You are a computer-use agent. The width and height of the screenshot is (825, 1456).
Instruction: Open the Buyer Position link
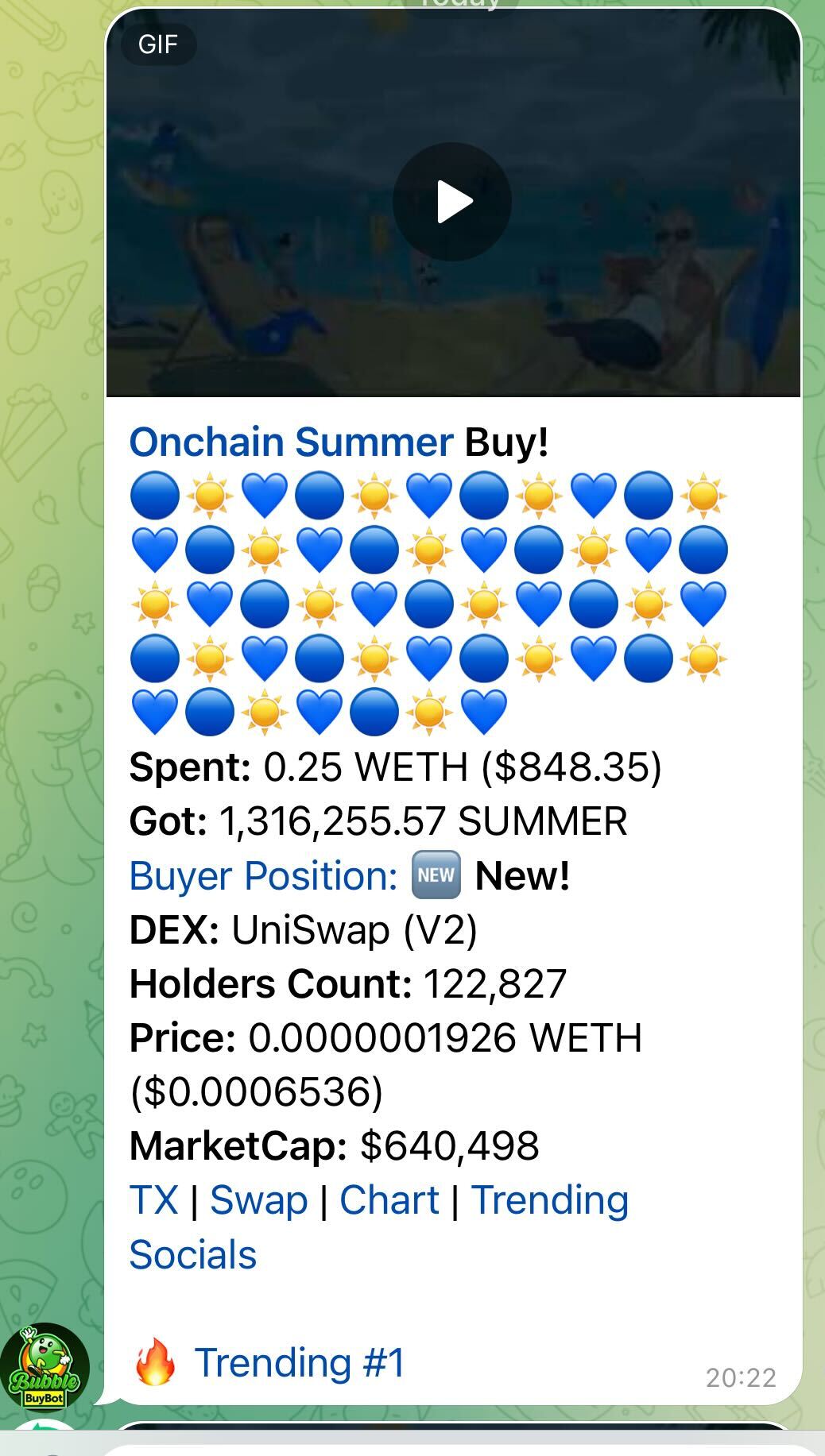263,876
